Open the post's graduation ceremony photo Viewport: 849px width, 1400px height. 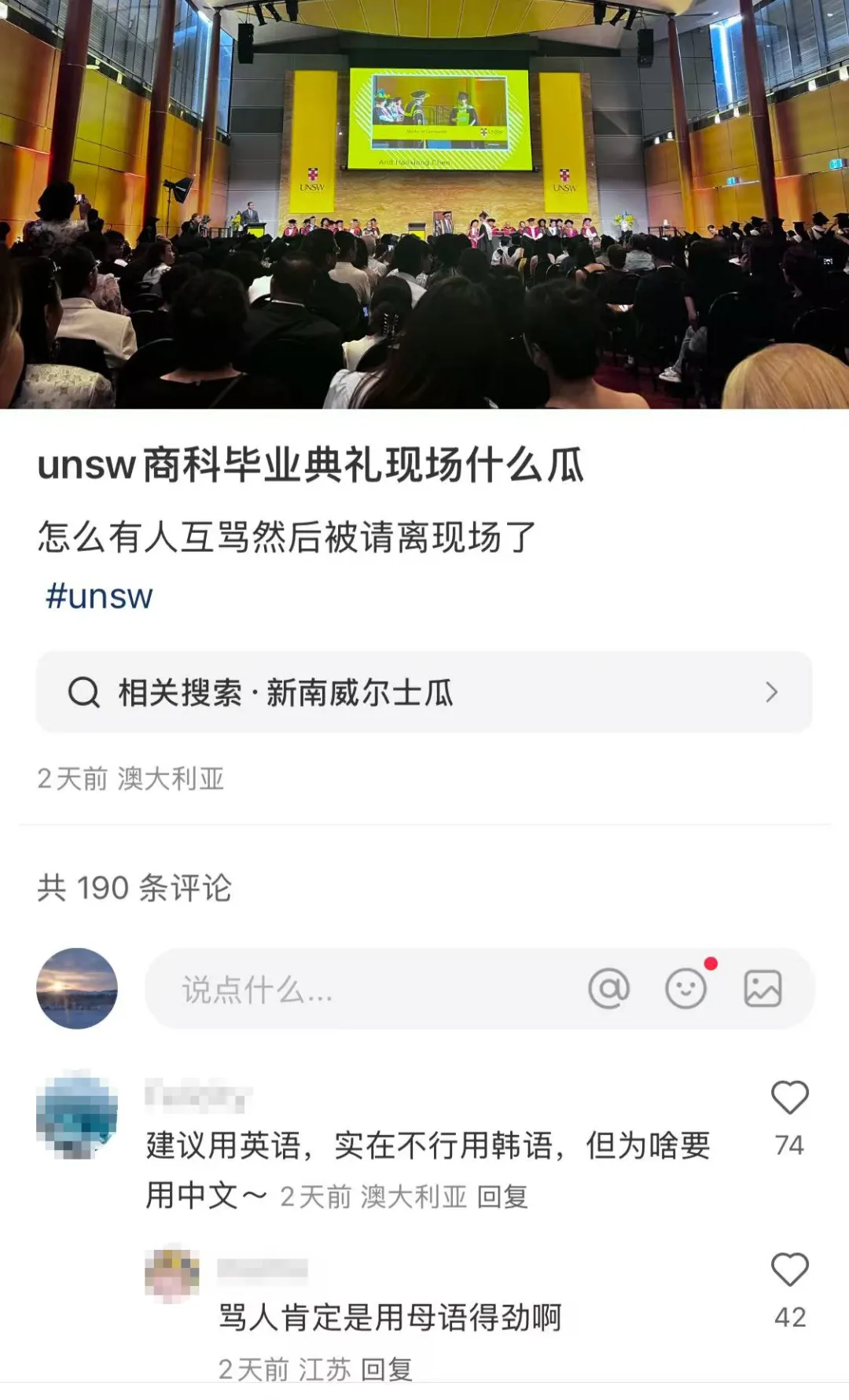pos(424,204)
